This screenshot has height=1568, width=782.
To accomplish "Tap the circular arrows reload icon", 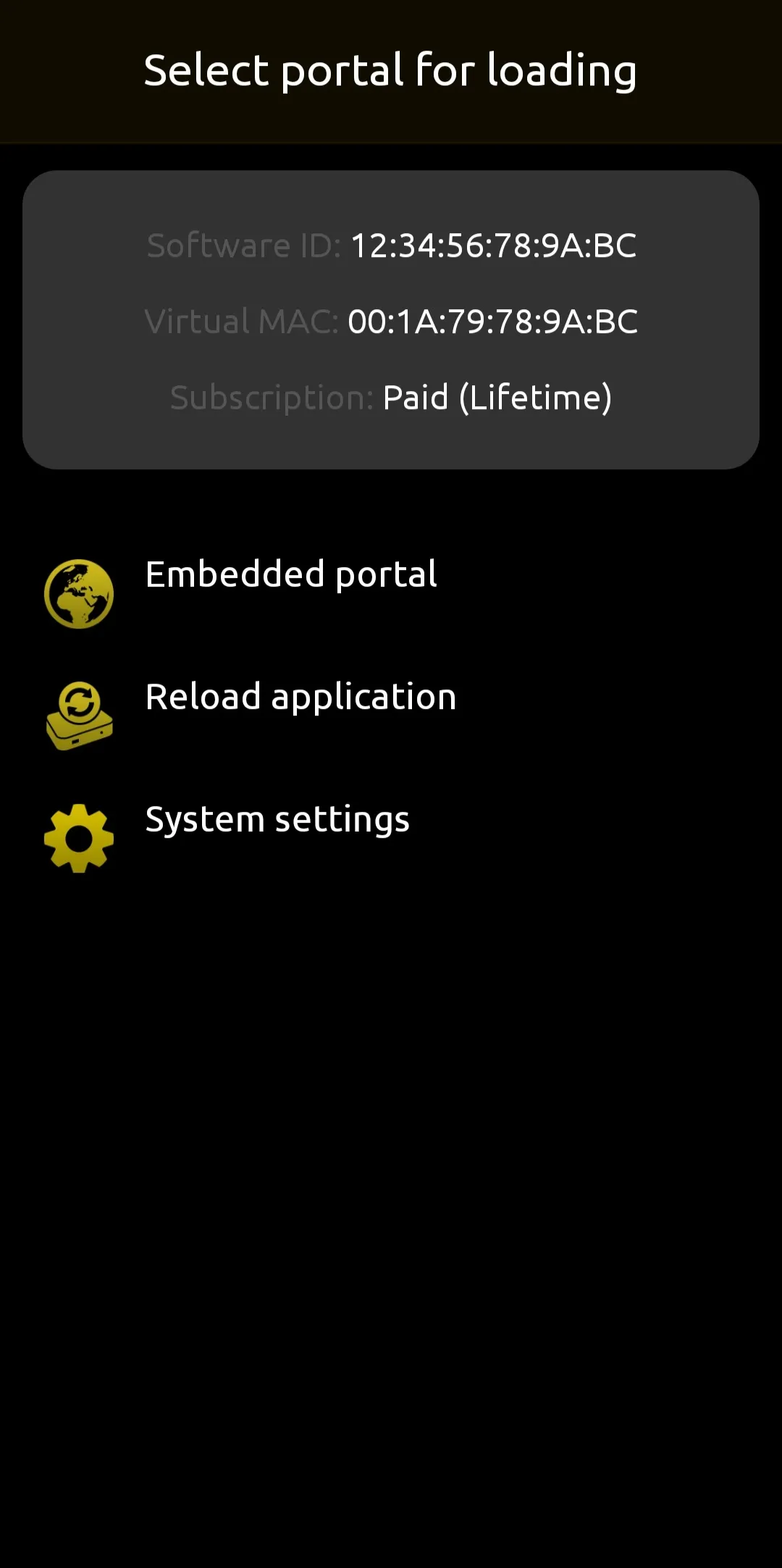I will (78, 703).
